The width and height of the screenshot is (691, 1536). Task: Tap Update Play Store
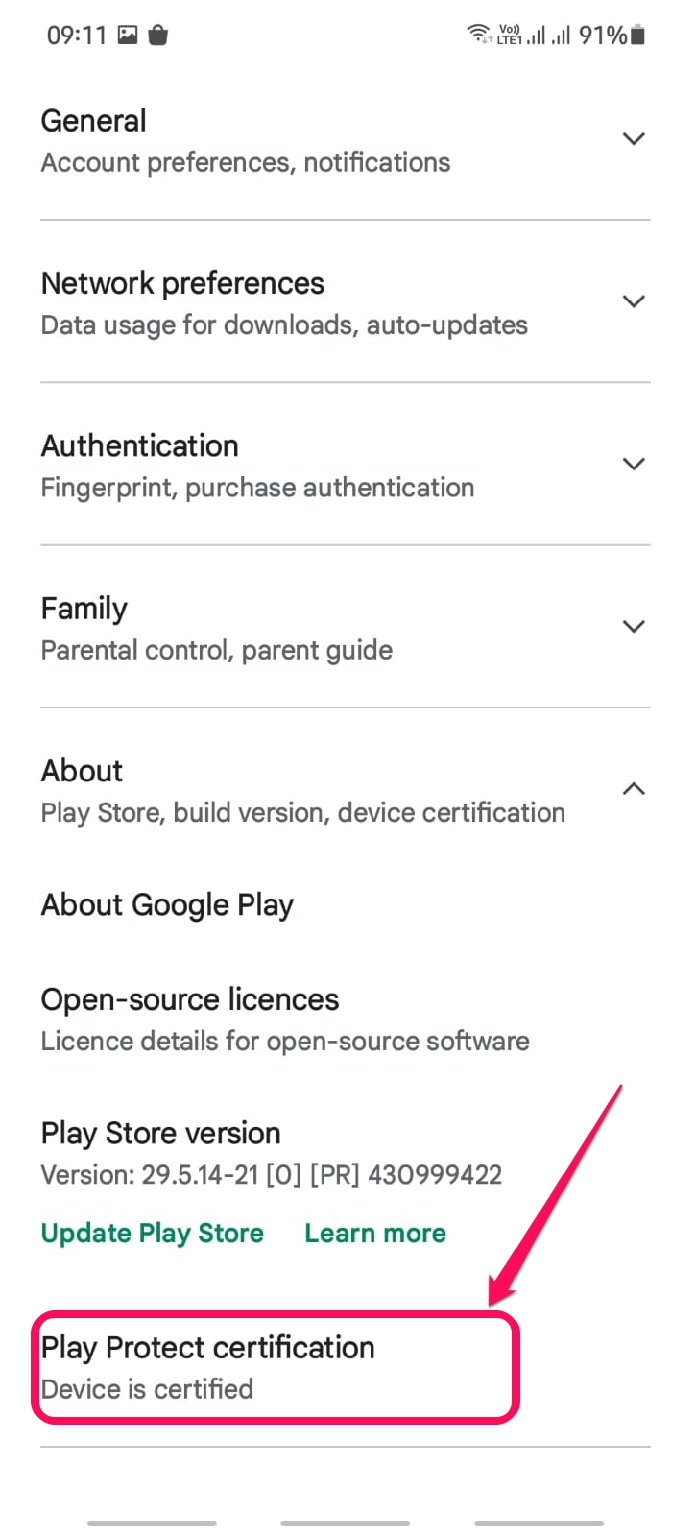pyautogui.click(x=152, y=1233)
